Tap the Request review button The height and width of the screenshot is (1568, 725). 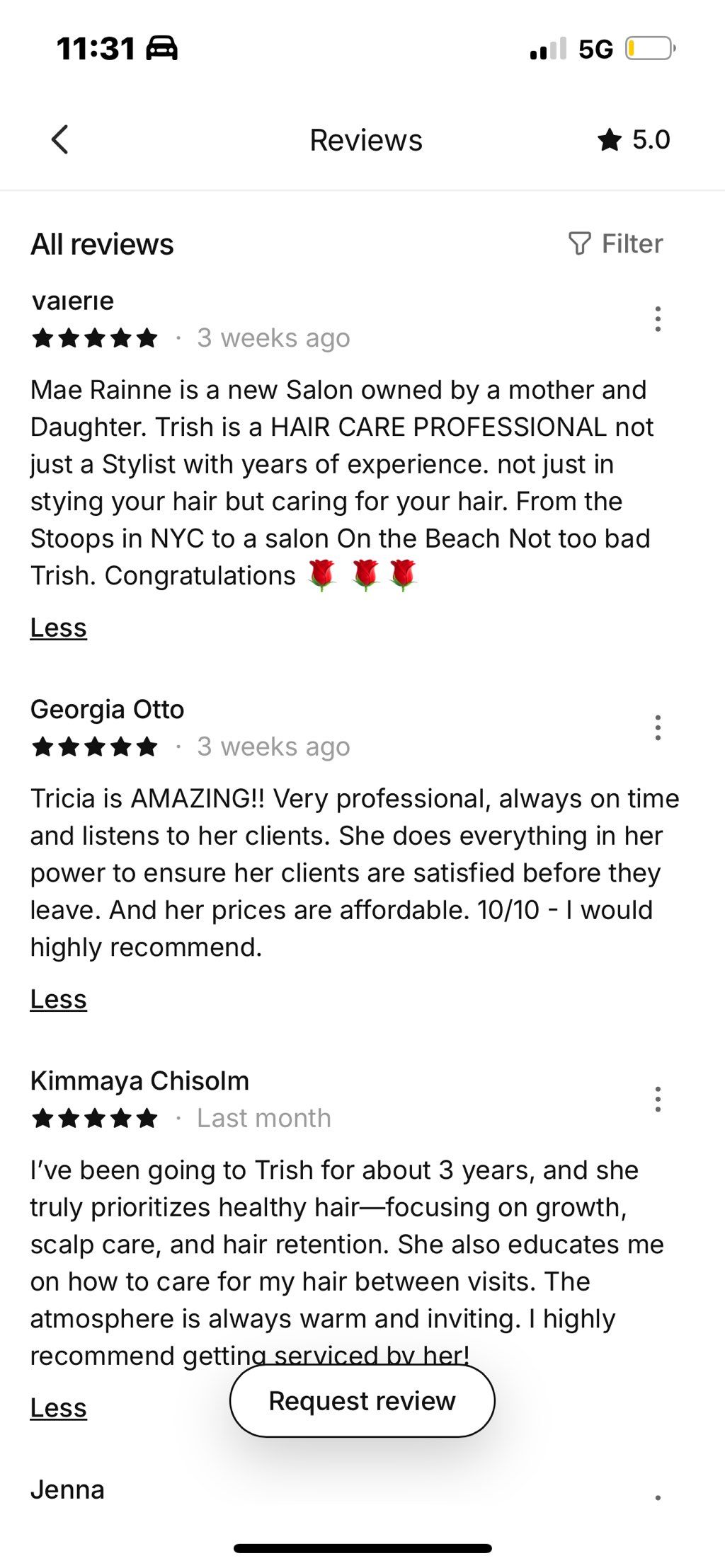[362, 1401]
